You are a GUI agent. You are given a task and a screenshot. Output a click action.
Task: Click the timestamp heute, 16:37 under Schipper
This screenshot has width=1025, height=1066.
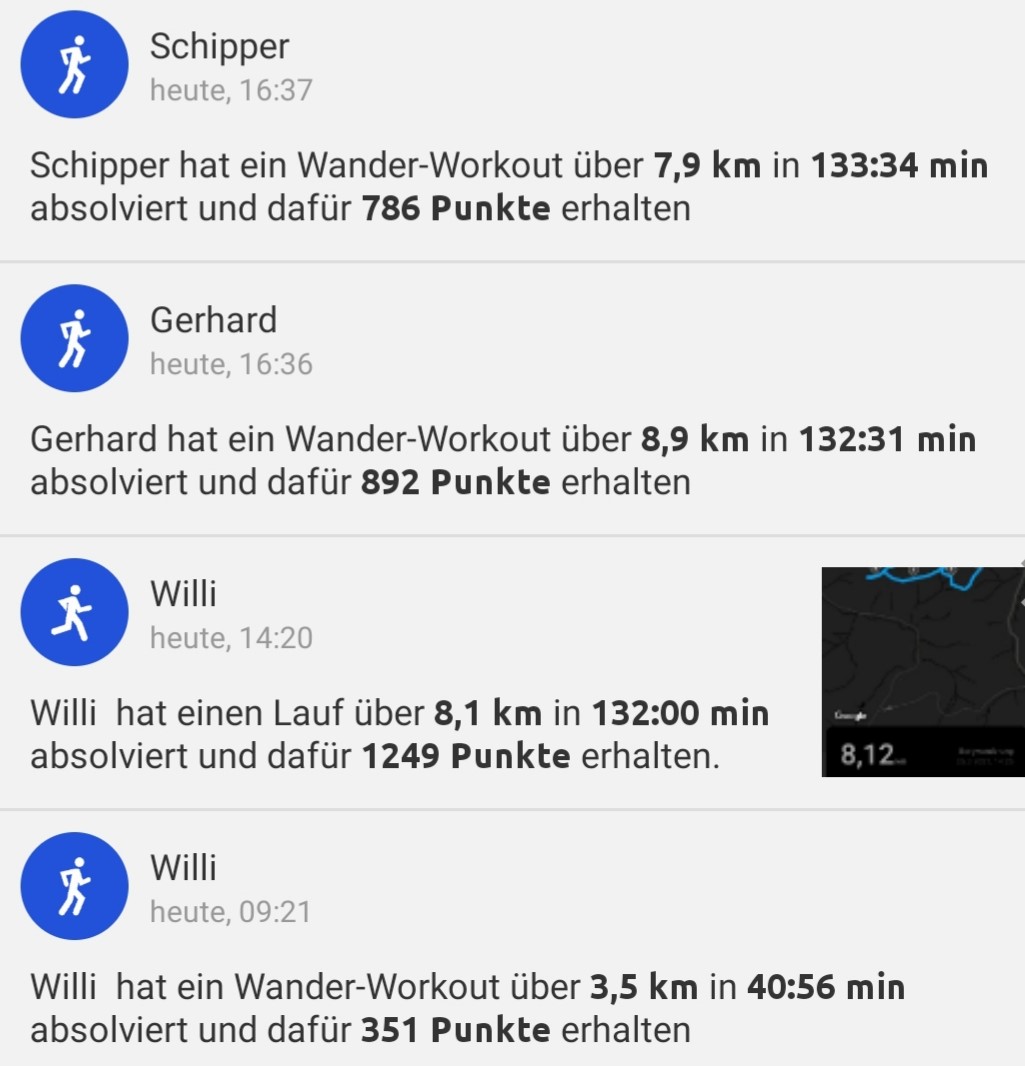[231, 90]
